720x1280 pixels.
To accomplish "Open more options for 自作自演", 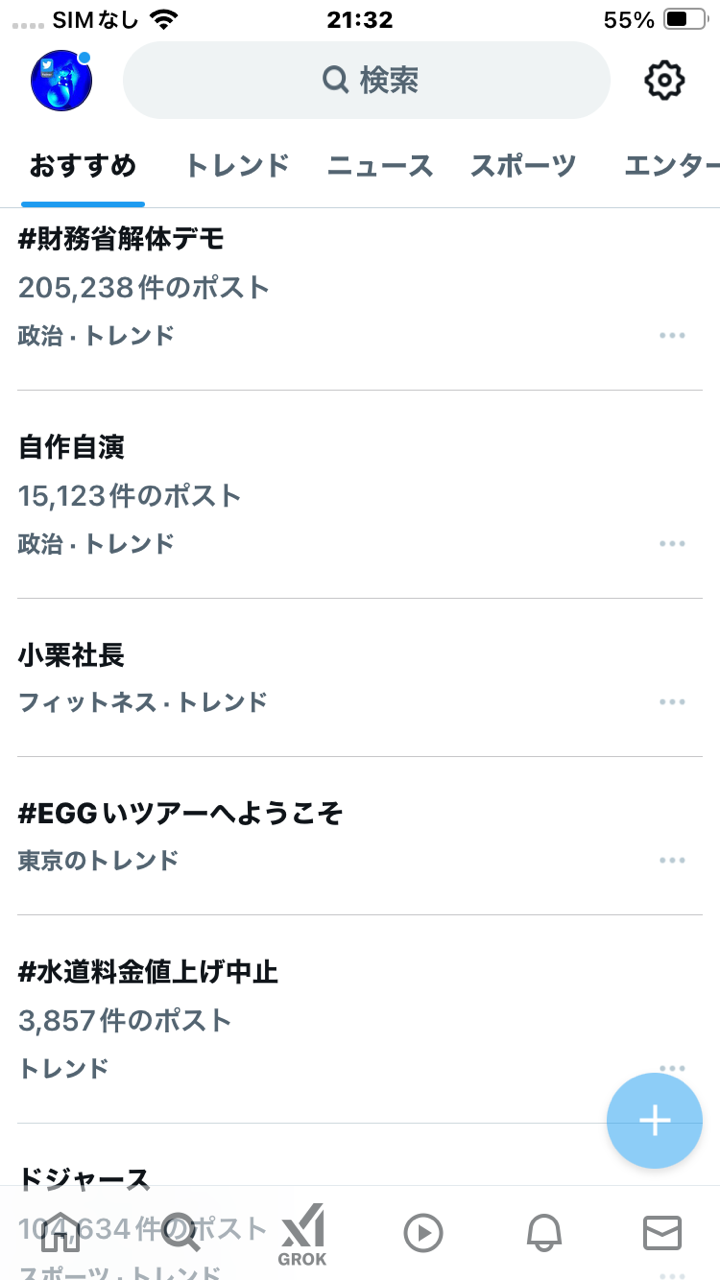I will pyautogui.click(x=672, y=543).
